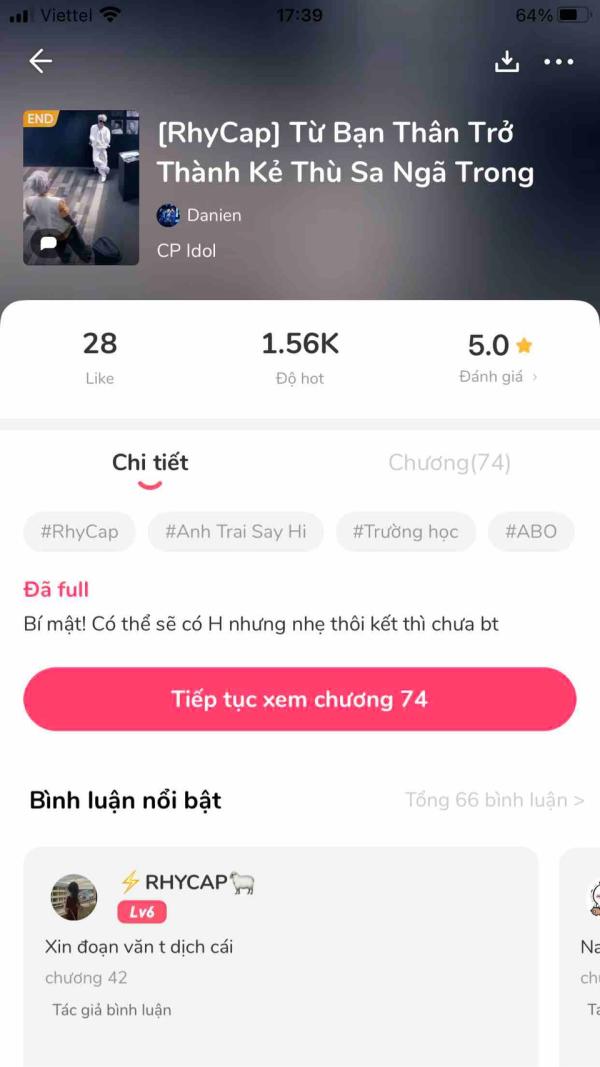The image size is (600, 1067).
Task: Select the #ABO tag chip
Action: click(531, 532)
